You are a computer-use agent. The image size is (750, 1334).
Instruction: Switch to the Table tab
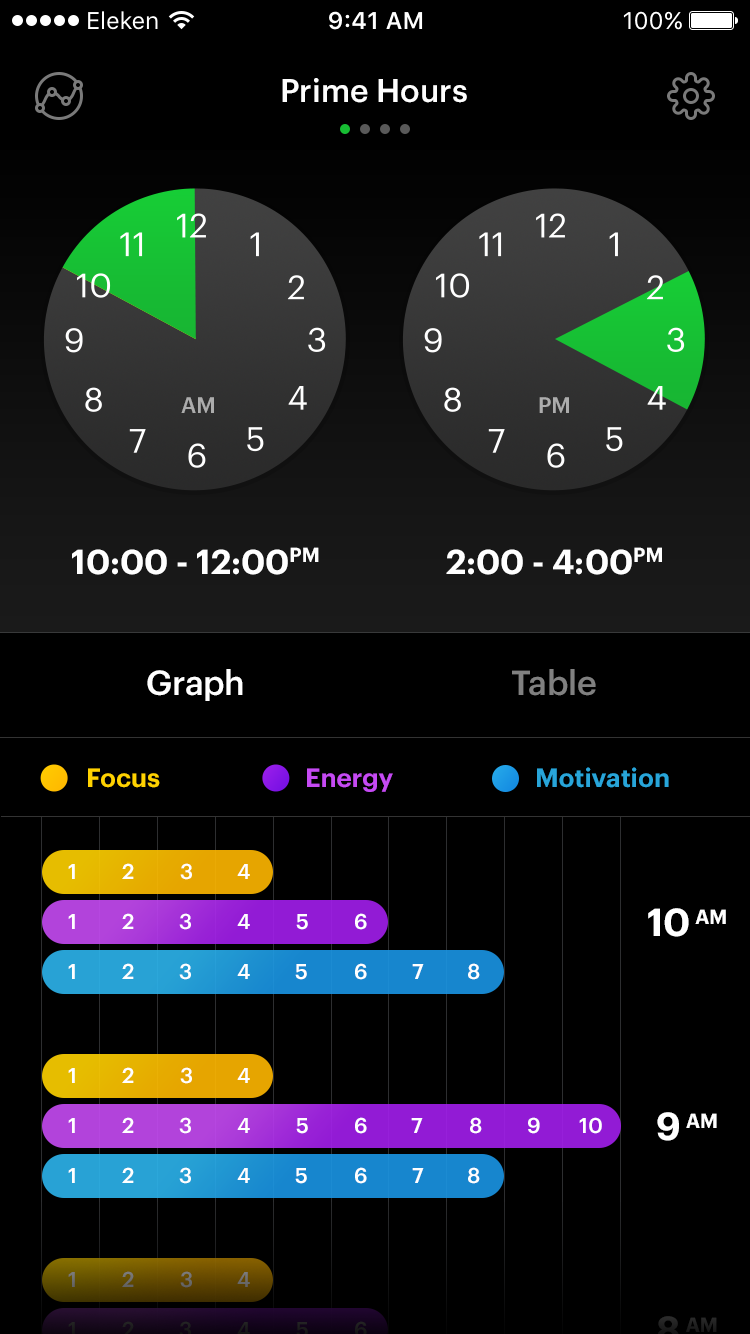pyautogui.click(x=553, y=684)
